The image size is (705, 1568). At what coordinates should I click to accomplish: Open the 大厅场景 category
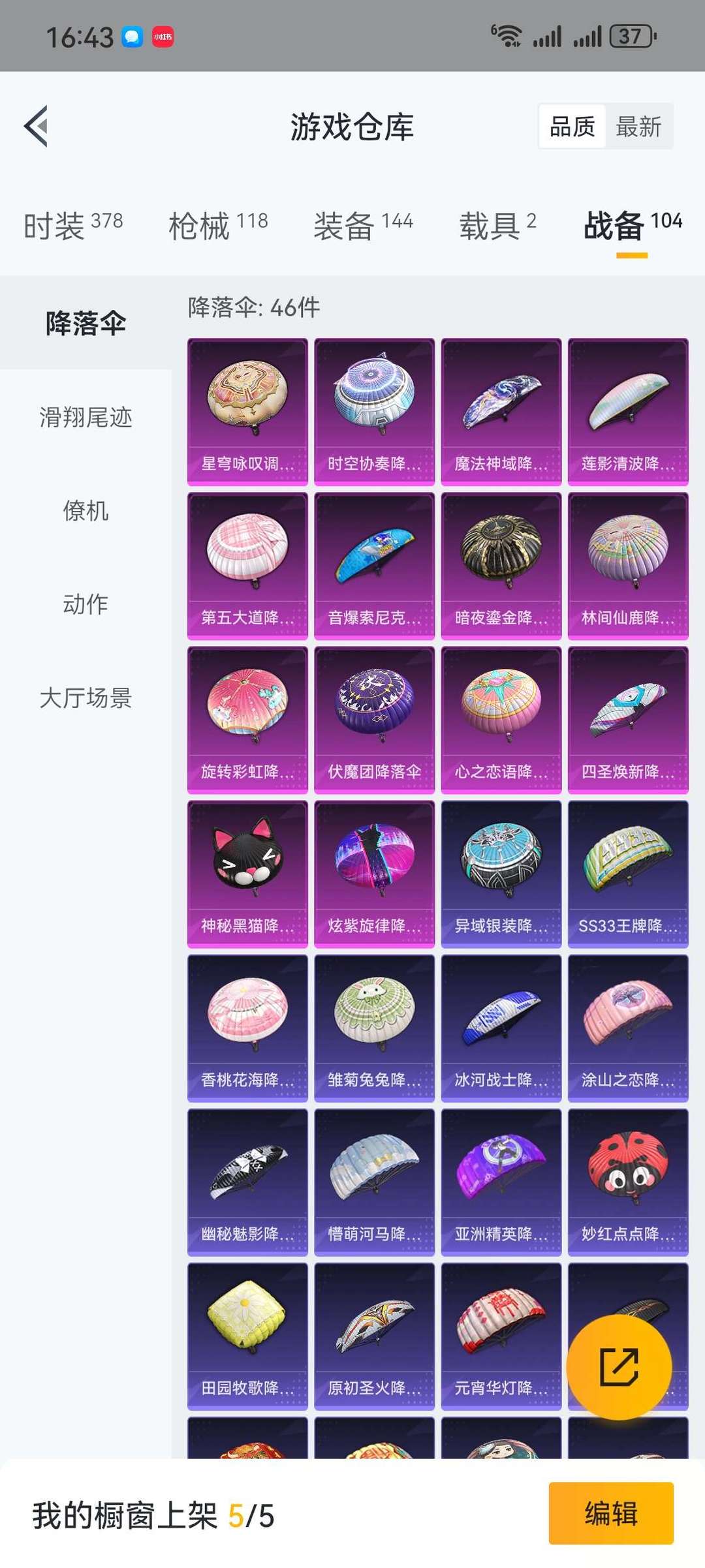pos(86,698)
